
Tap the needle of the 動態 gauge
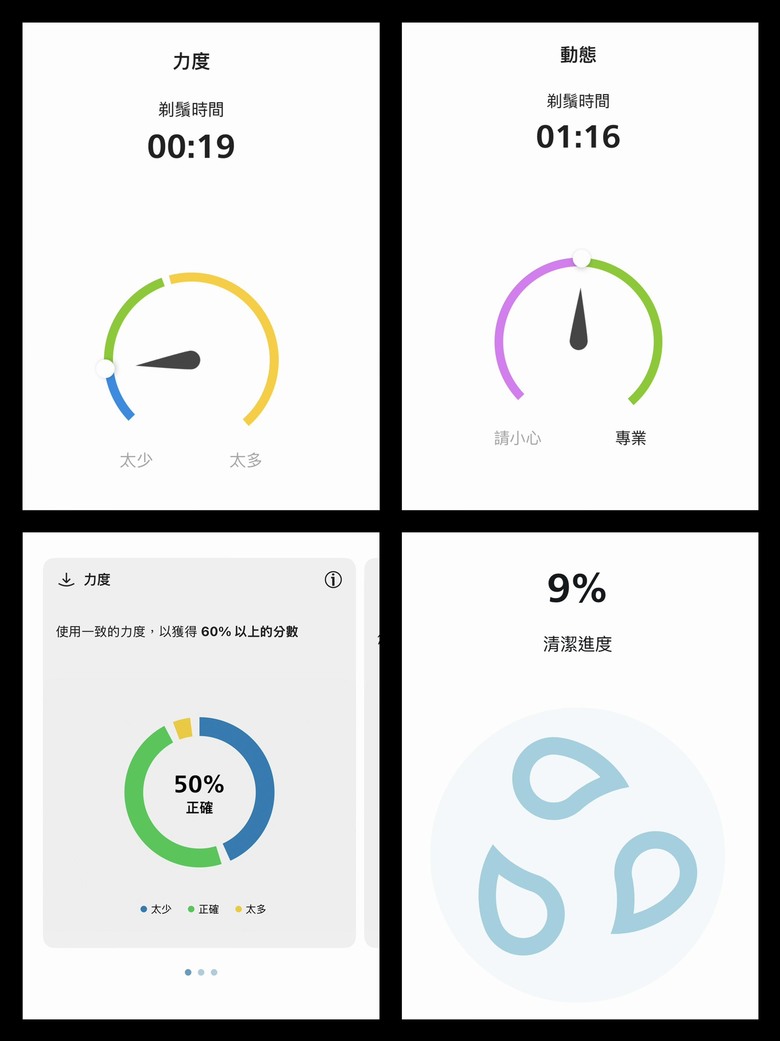pos(580,325)
